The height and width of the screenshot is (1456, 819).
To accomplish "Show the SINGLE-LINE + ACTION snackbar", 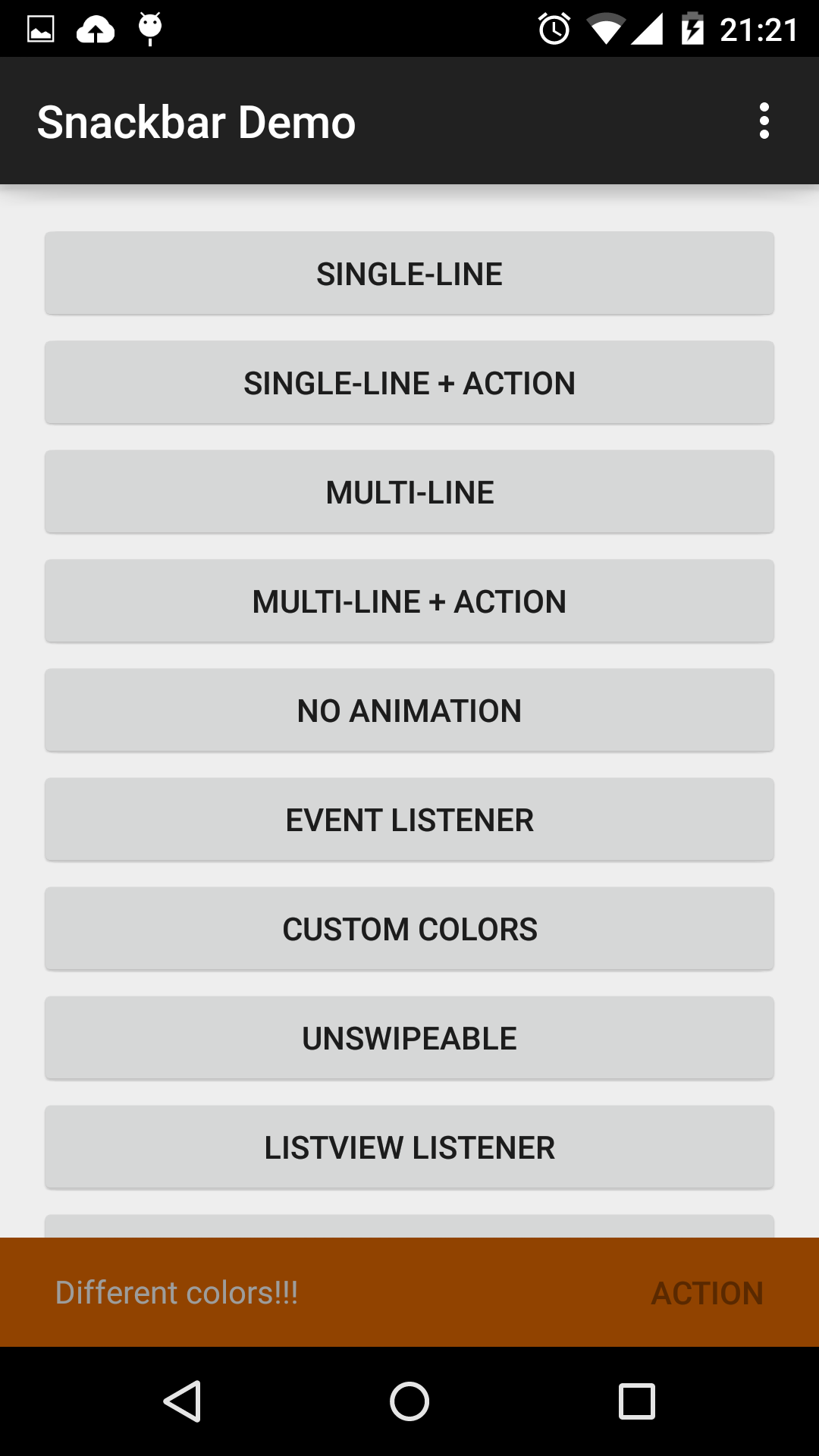I will tap(409, 383).
